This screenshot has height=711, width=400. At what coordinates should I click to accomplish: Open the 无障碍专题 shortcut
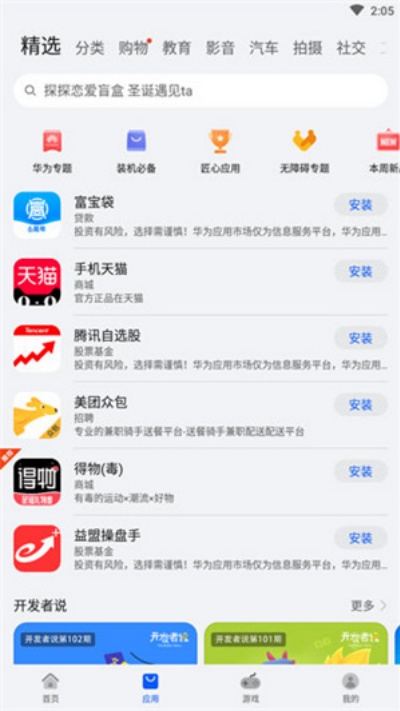pos(304,152)
